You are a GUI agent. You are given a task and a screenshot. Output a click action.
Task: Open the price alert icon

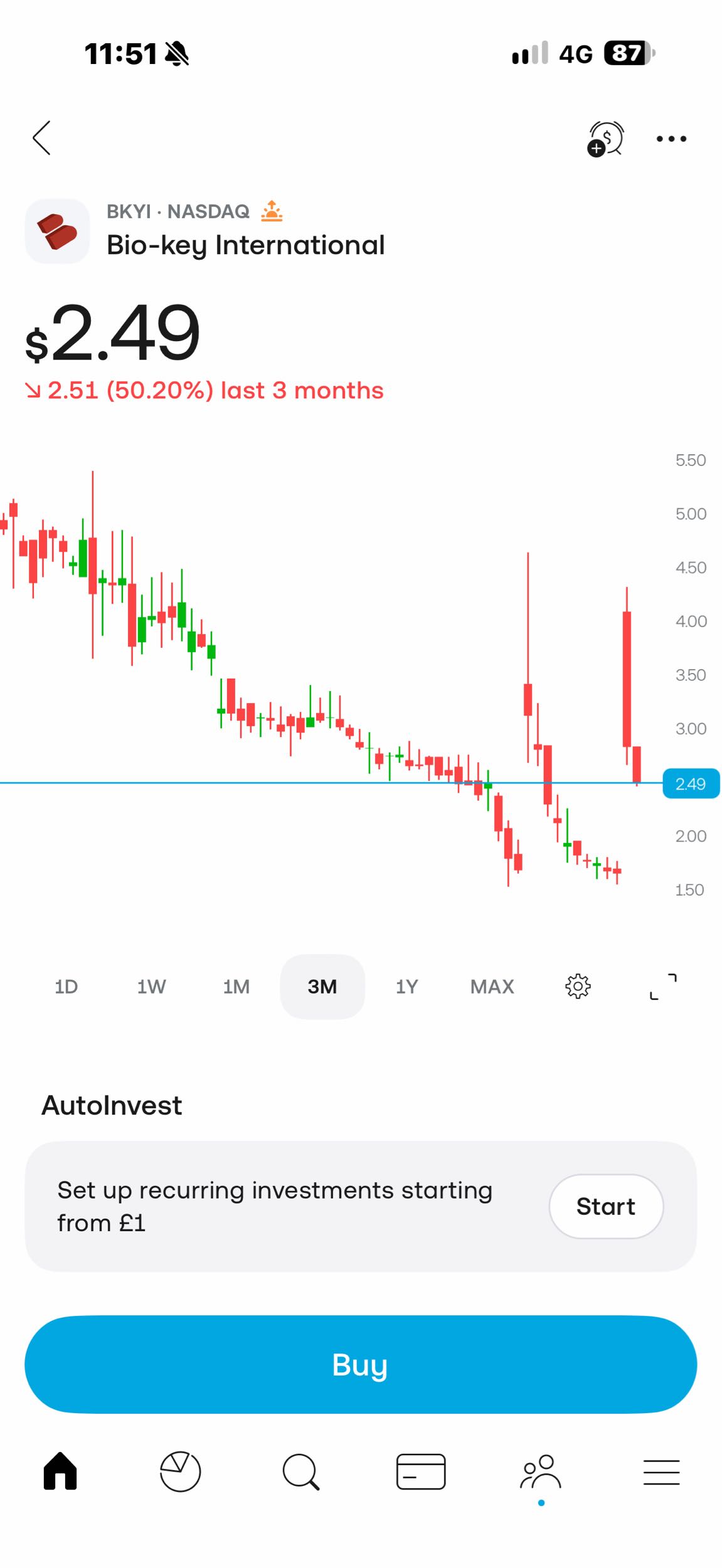click(605, 139)
